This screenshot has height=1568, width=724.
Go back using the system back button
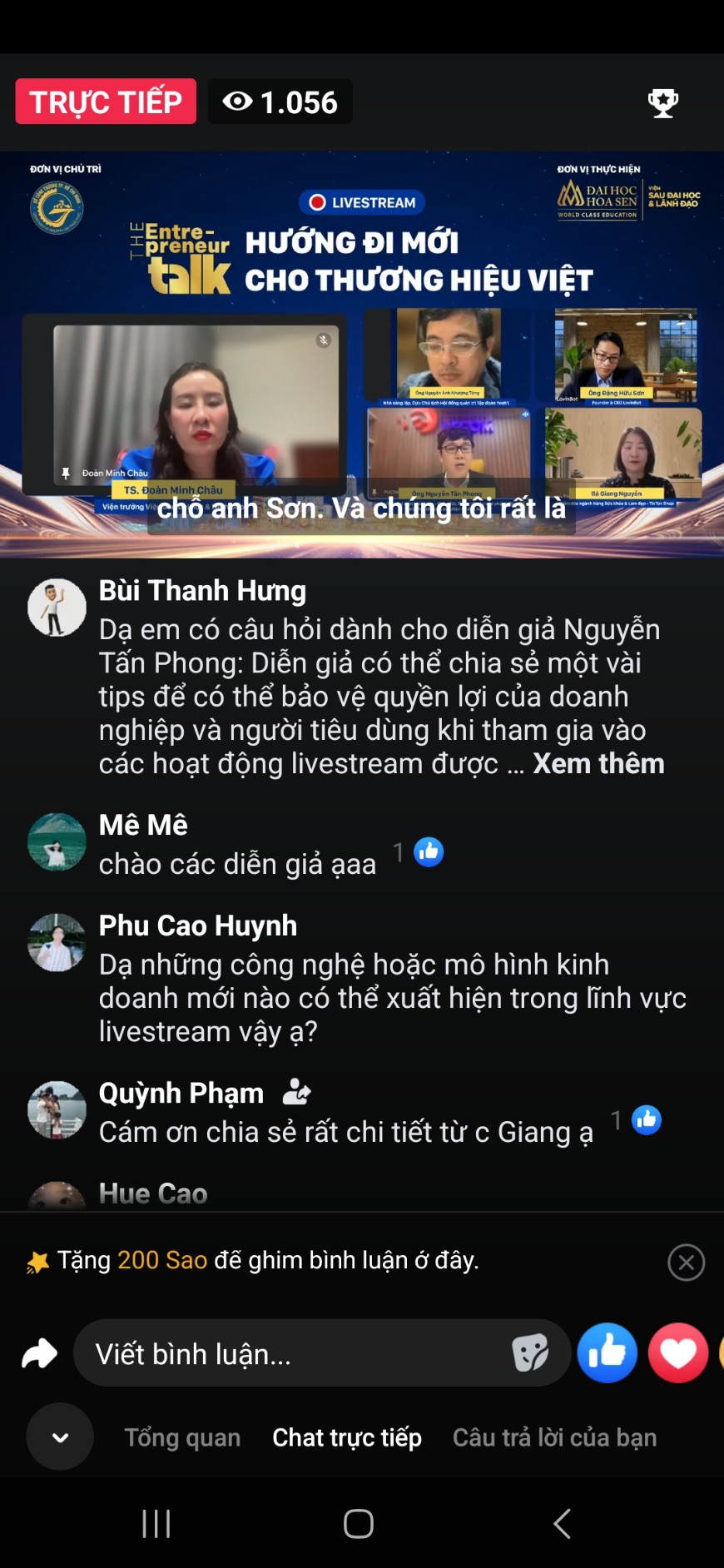563,1524
